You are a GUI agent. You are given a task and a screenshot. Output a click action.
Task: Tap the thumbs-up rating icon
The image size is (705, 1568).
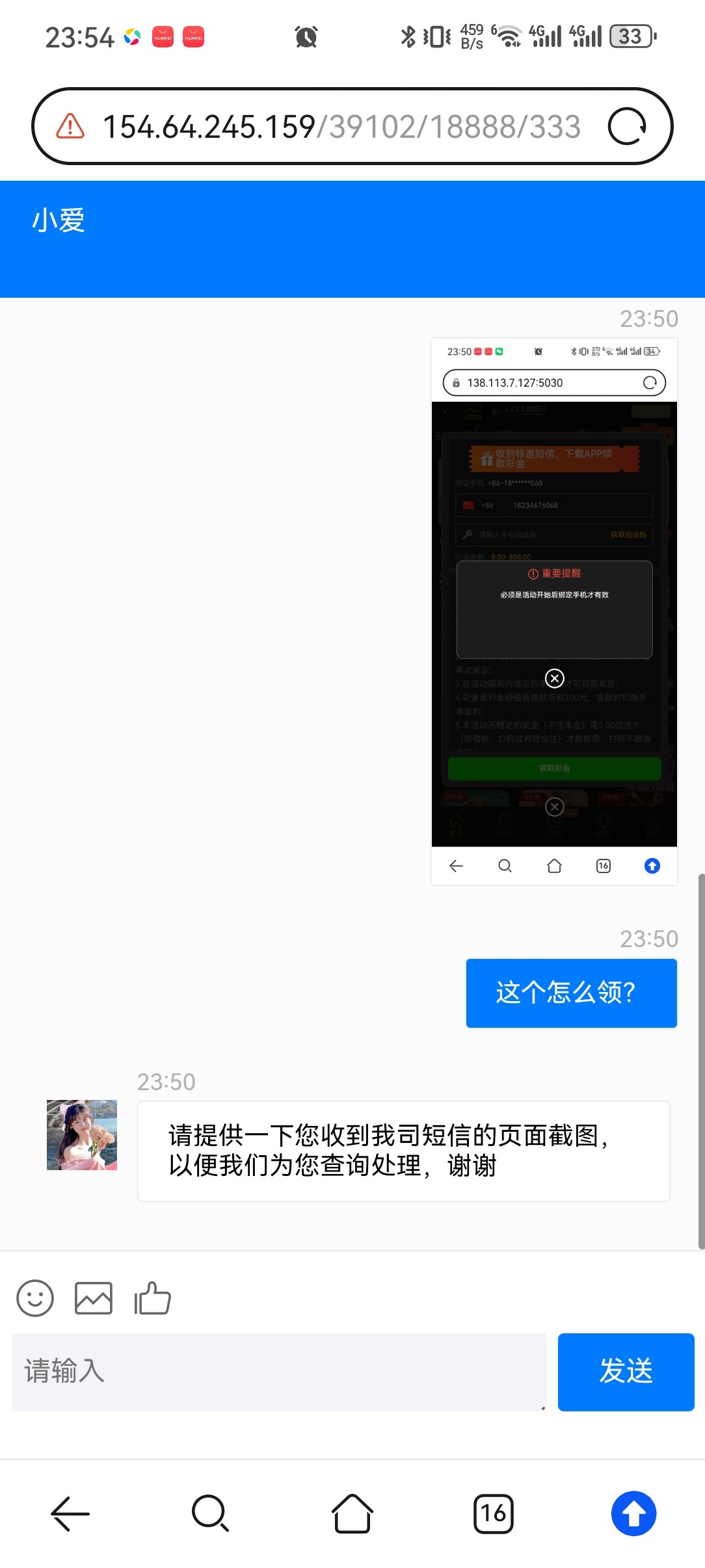tap(152, 1298)
